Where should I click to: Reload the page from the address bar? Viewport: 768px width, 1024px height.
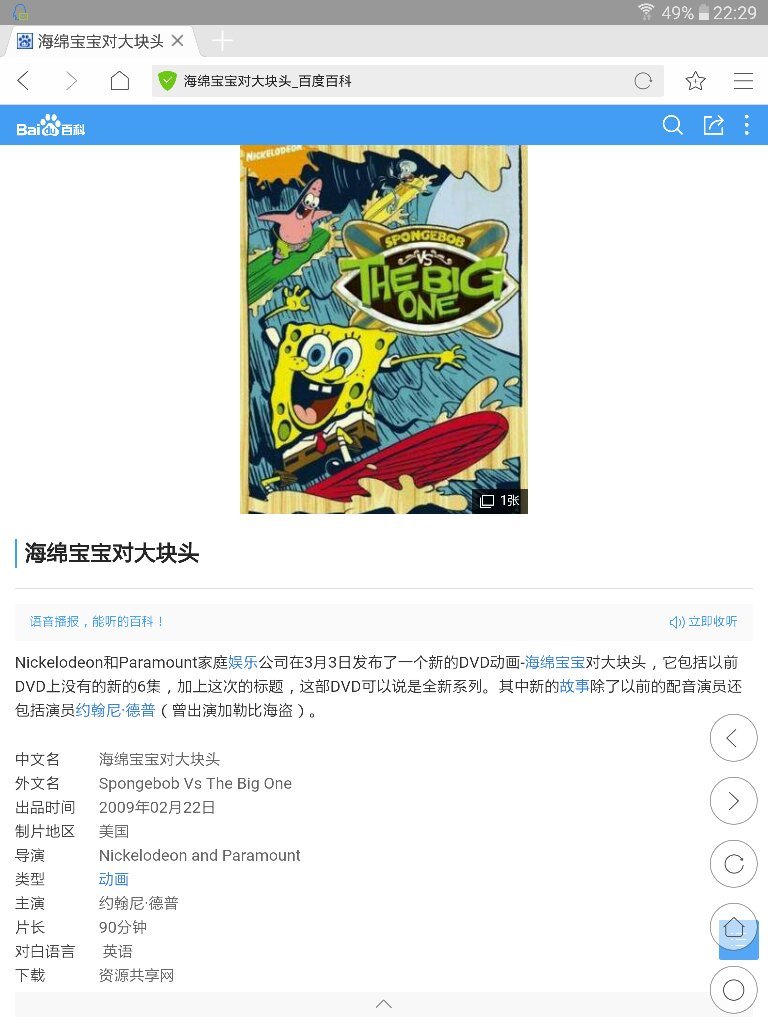[643, 81]
